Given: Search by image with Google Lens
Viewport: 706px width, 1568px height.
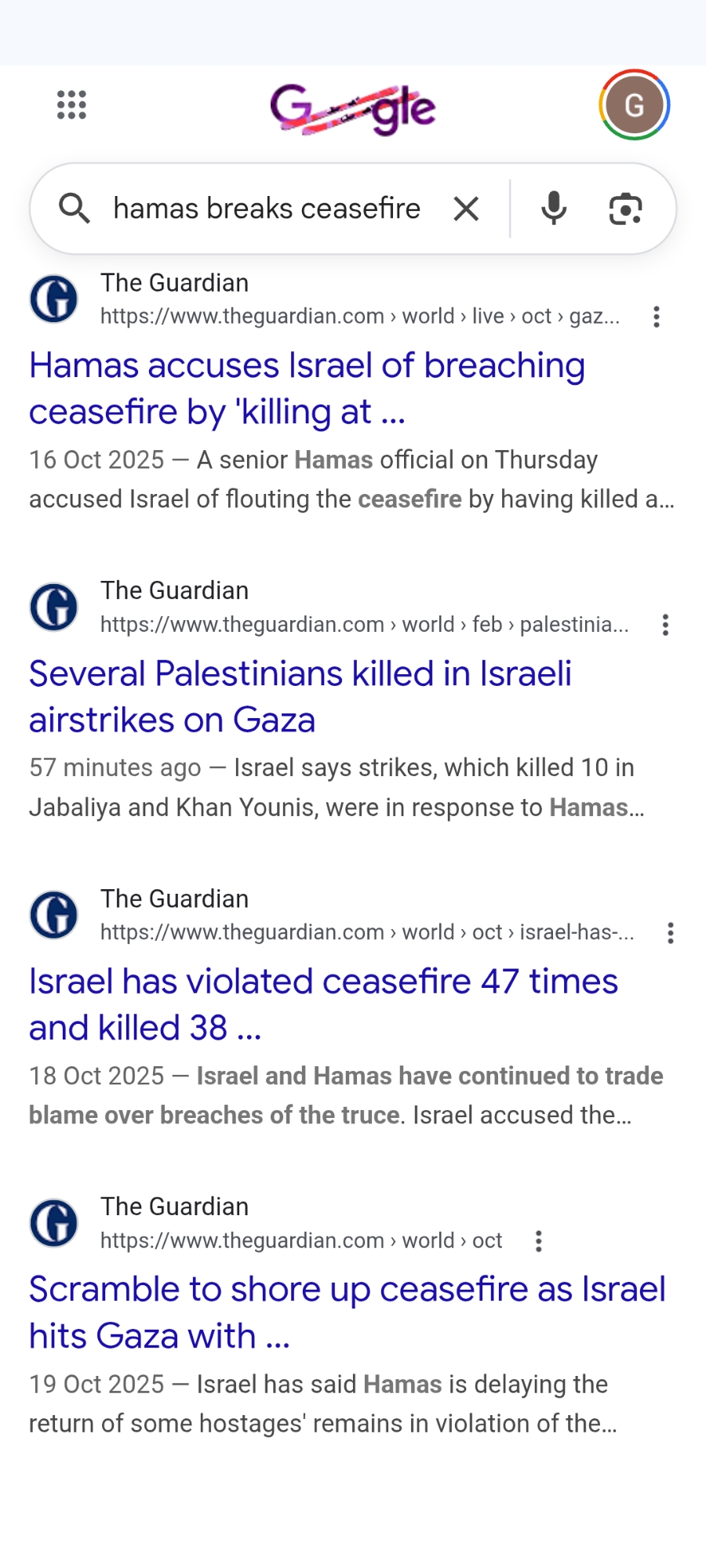Looking at the screenshot, I should [625, 209].
